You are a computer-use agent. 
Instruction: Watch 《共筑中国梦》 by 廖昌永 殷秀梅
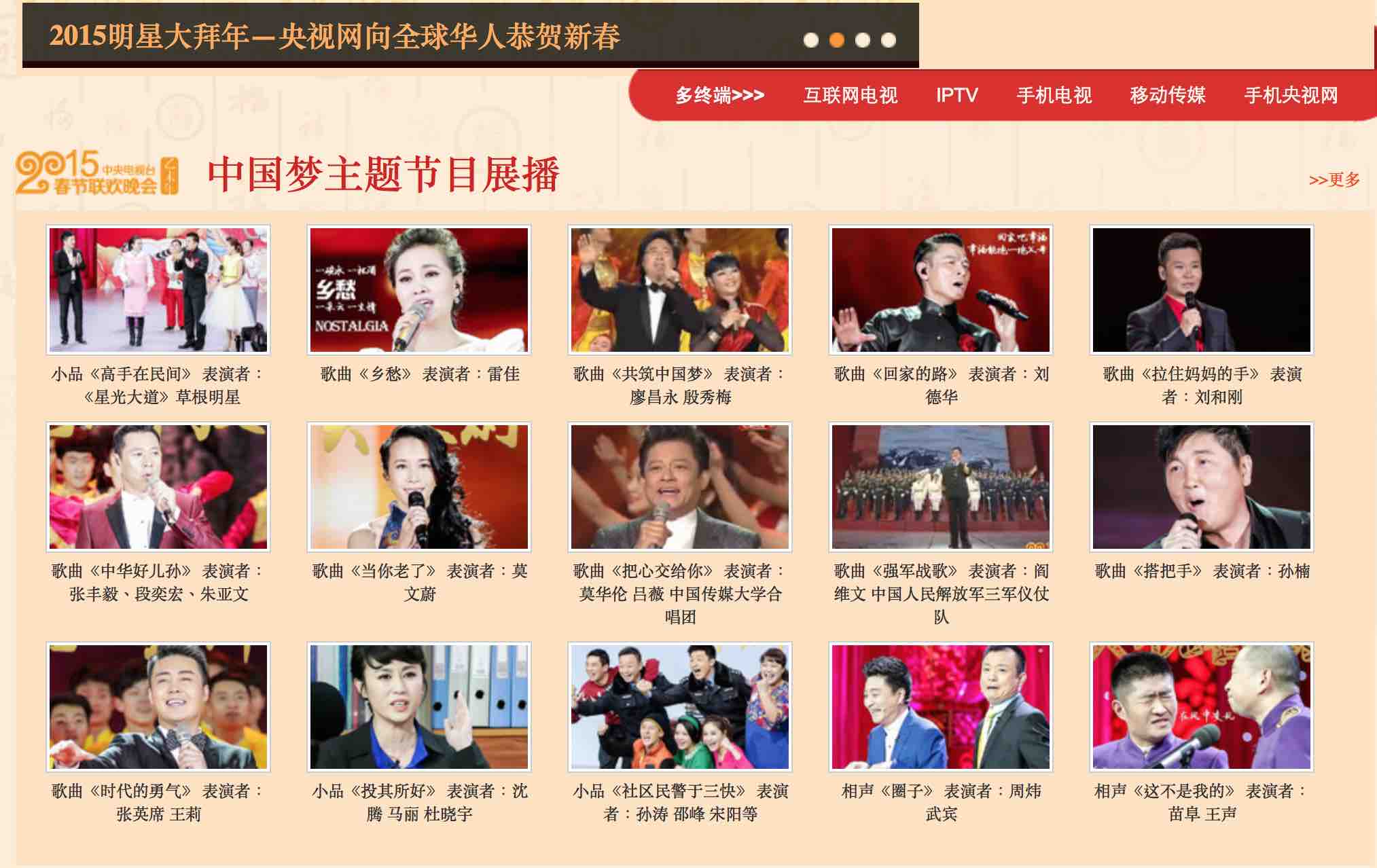[680, 290]
